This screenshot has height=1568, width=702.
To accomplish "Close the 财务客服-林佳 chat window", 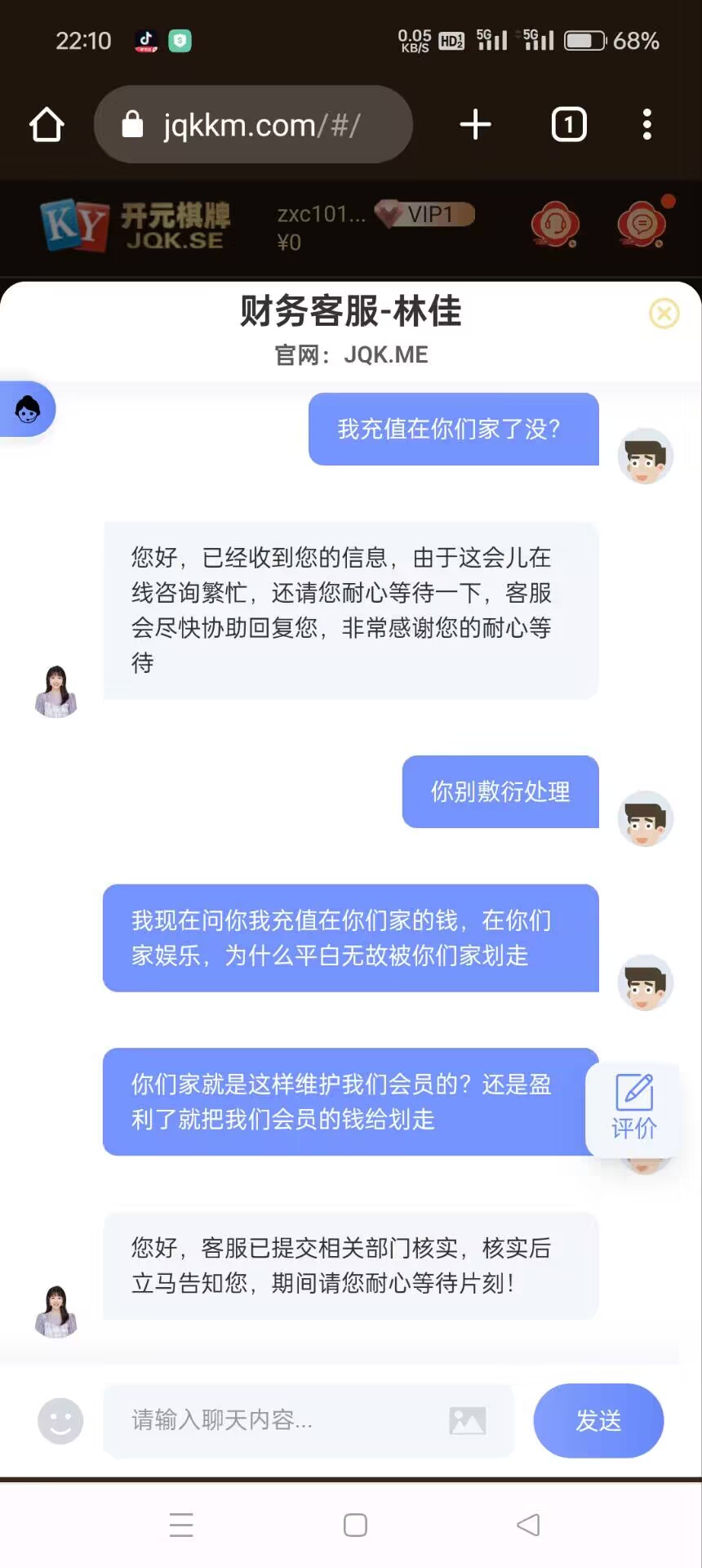I will coord(664,314).
